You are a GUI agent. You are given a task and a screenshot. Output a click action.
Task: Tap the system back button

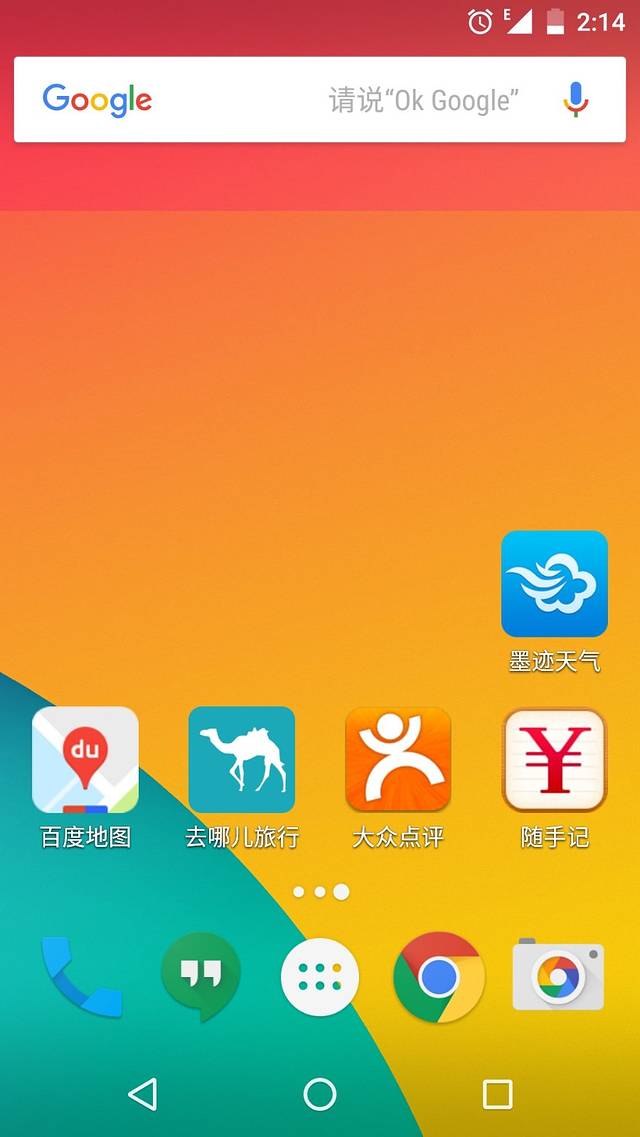point(143,1094)
